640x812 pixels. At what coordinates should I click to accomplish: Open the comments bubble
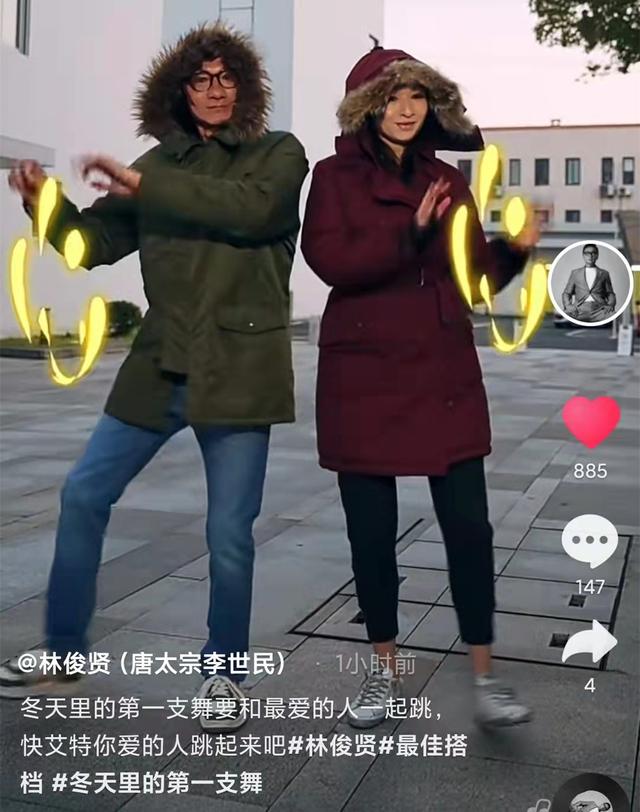(590, 541)
